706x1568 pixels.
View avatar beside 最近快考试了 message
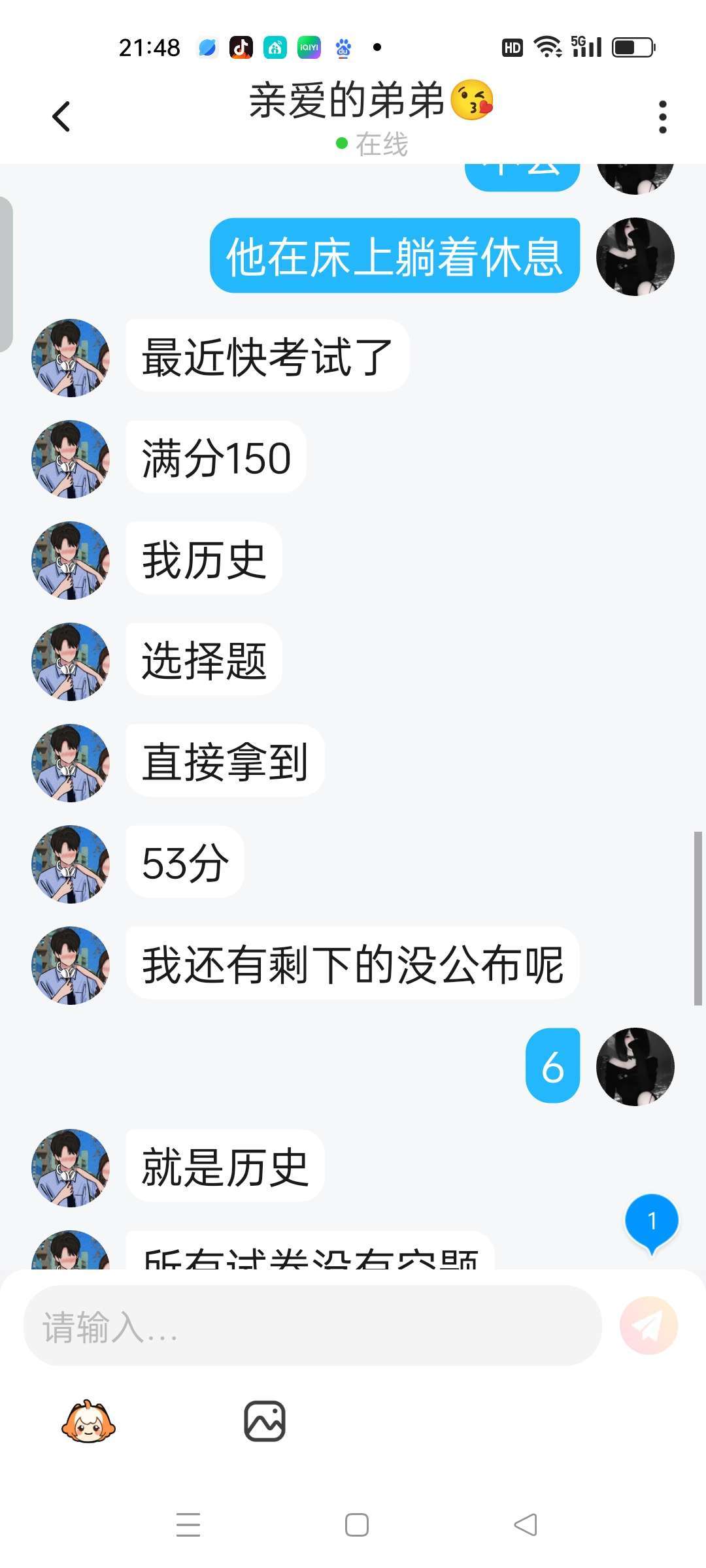[71, 357]
